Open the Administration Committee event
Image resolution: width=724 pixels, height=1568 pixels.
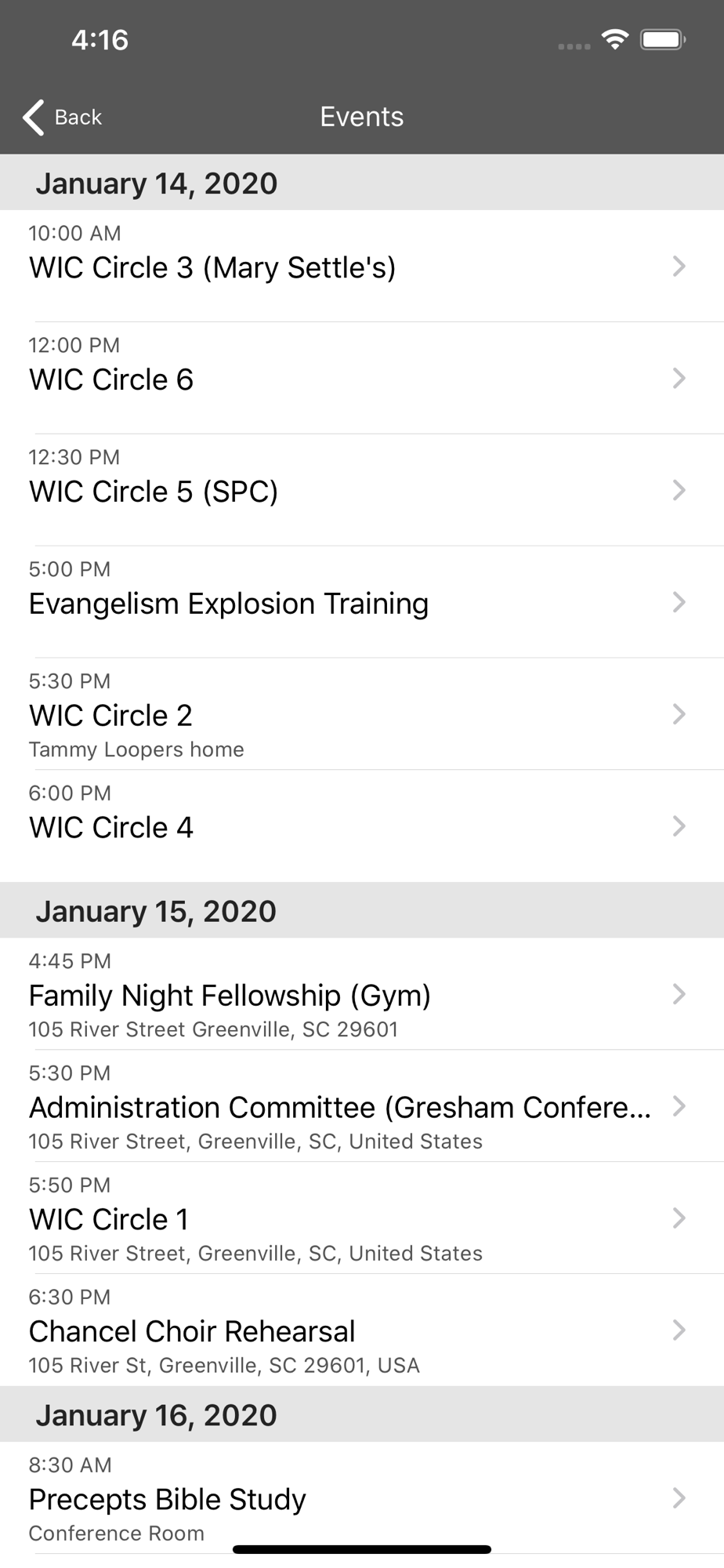[362, 1106]
